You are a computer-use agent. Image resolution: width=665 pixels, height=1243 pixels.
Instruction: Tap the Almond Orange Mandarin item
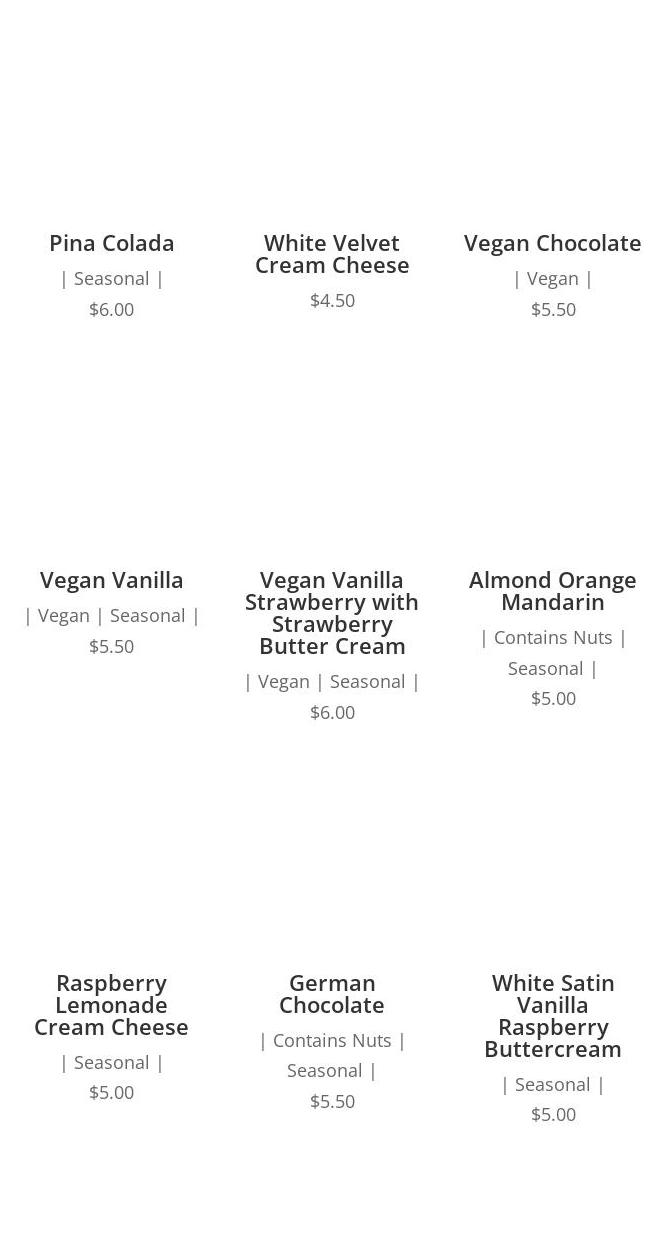tap(552, 591)
